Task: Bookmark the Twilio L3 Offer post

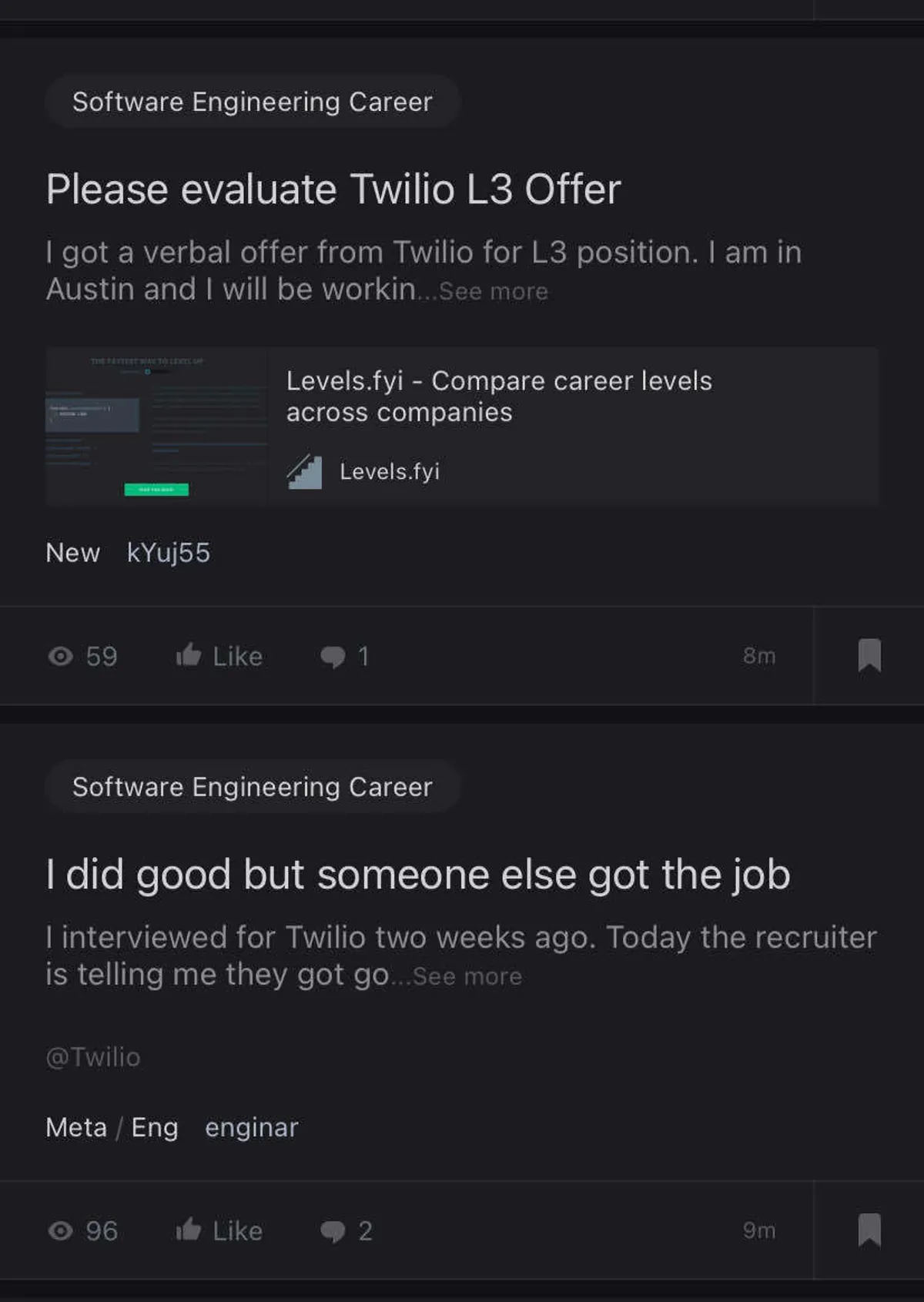Action: tap(869, 655)
